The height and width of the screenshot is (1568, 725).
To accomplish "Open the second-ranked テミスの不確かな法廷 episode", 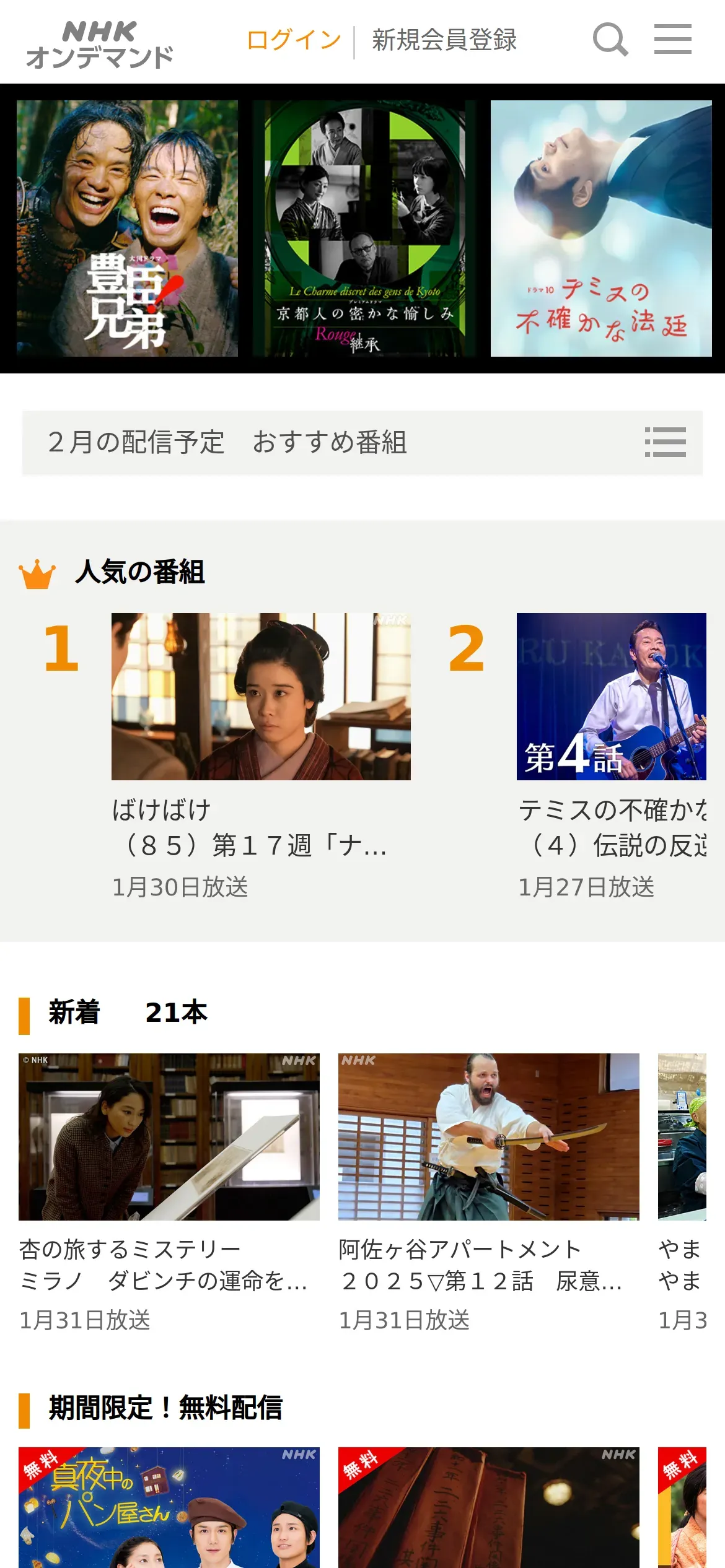I will coord(611,697).
